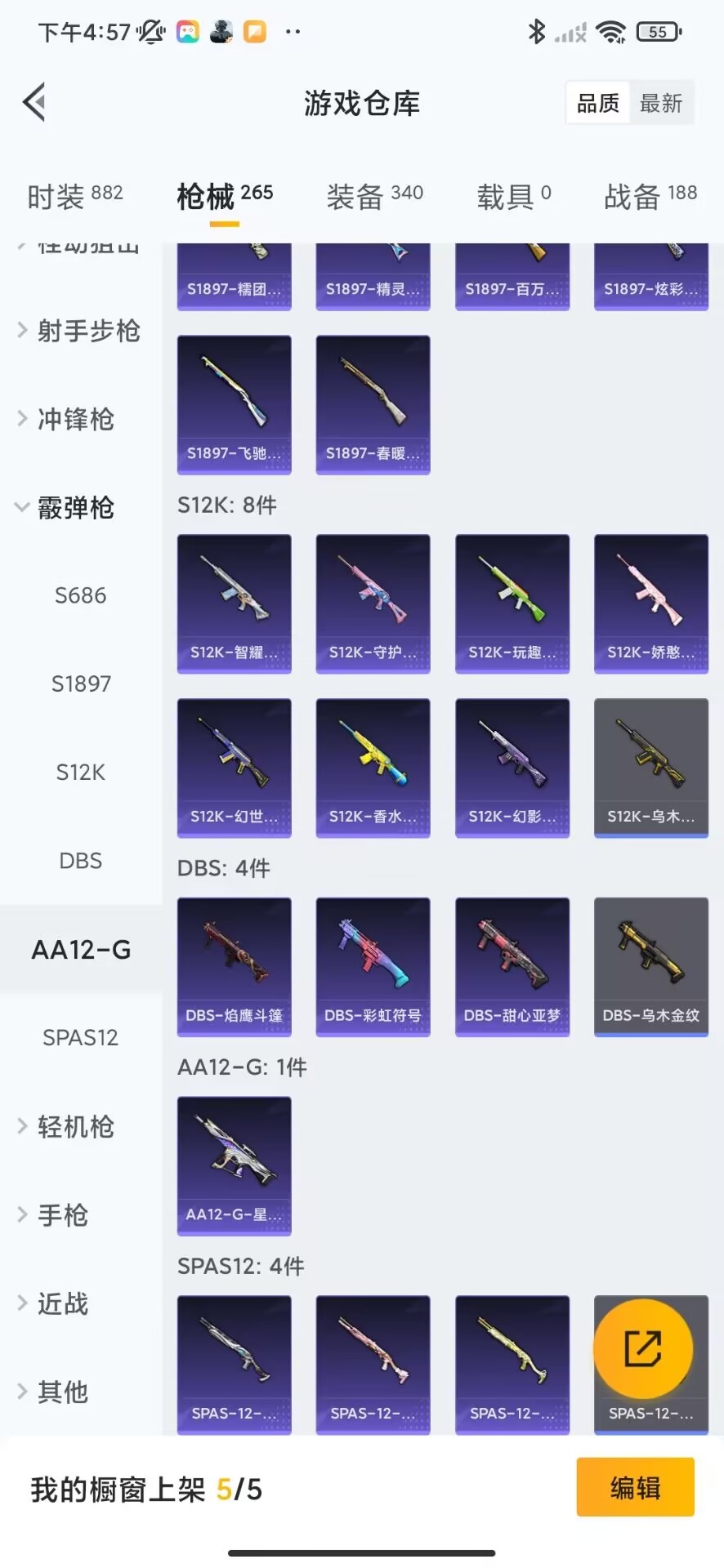
Task: Switch to the 时装 tab
Action: pyautogui.click(x=74, y=196)
